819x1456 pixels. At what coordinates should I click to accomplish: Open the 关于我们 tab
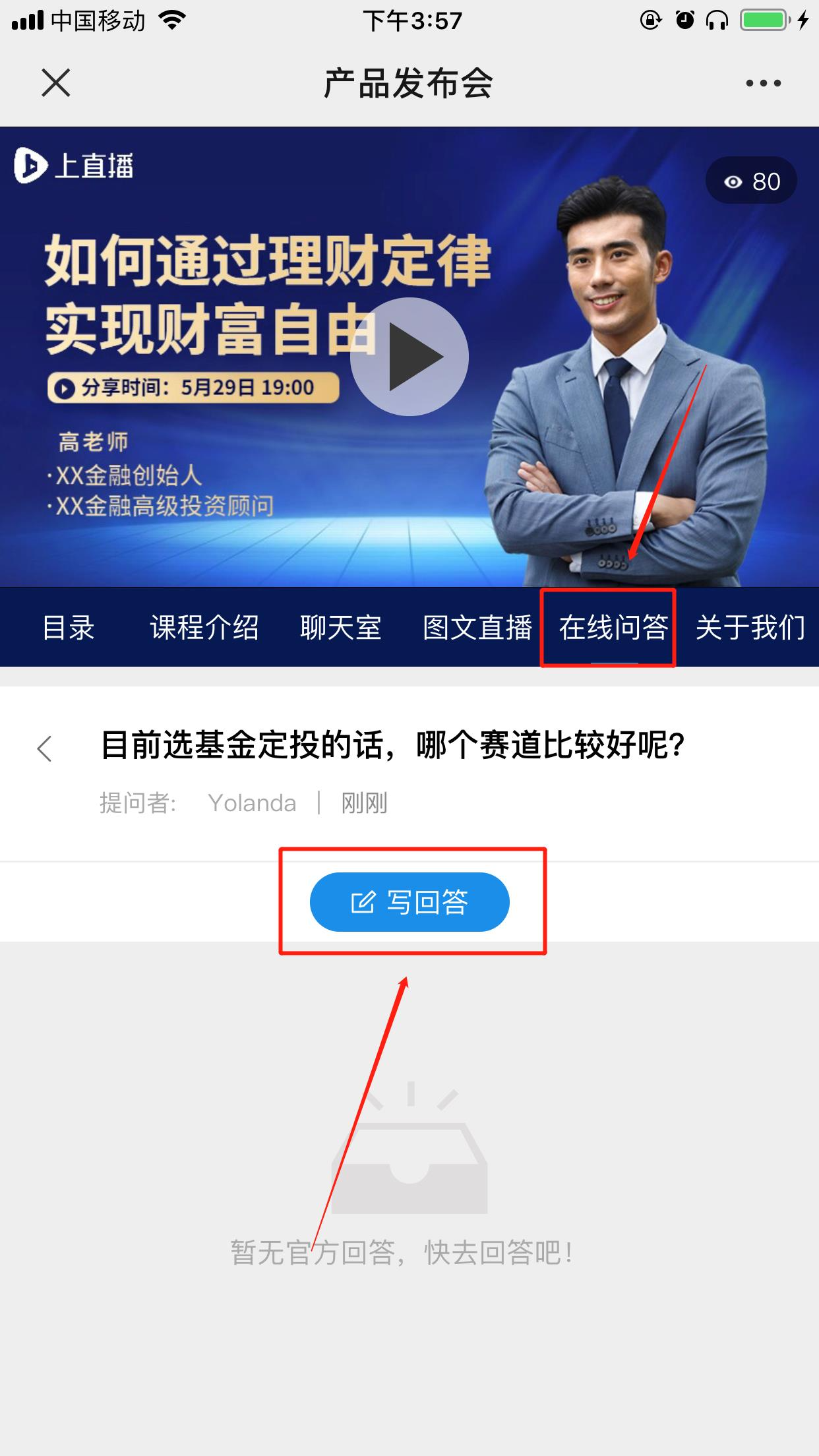click(x=750, y=627)
